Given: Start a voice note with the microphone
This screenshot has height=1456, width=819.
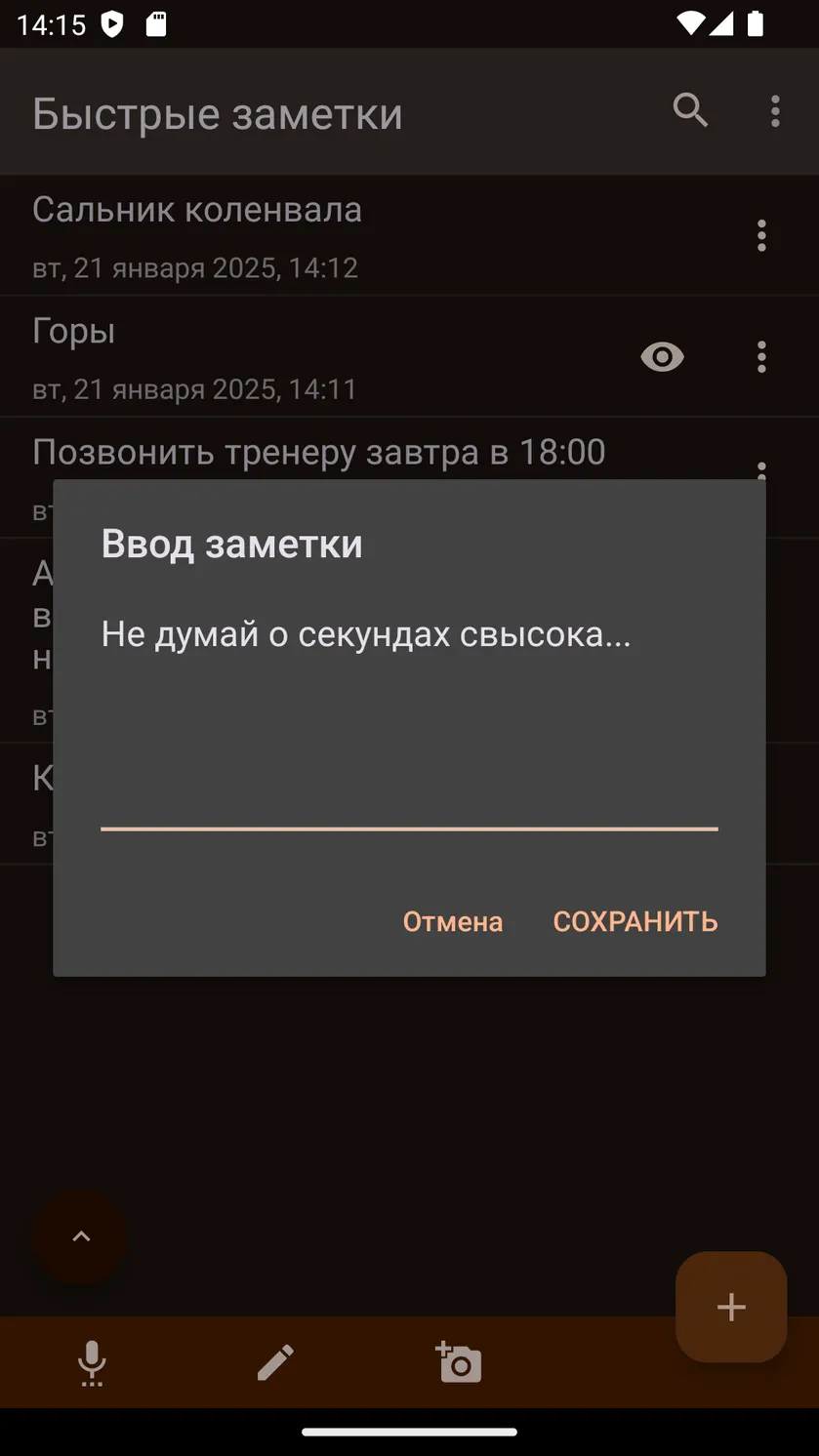Looking at the screenshot, I should pyautogui.click(x=92, y=1362).
